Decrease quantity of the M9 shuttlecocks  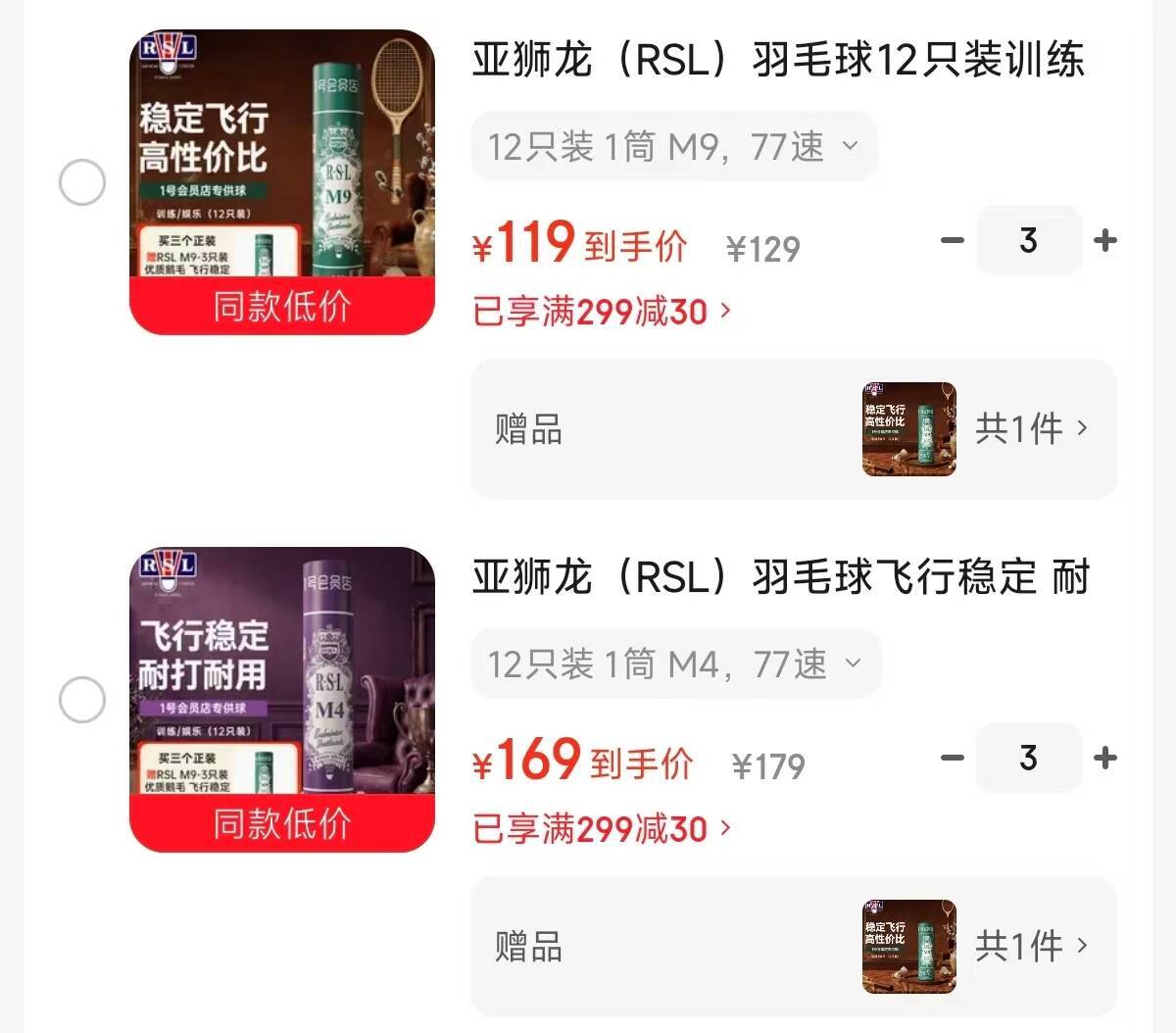click(x=953, y=240)
